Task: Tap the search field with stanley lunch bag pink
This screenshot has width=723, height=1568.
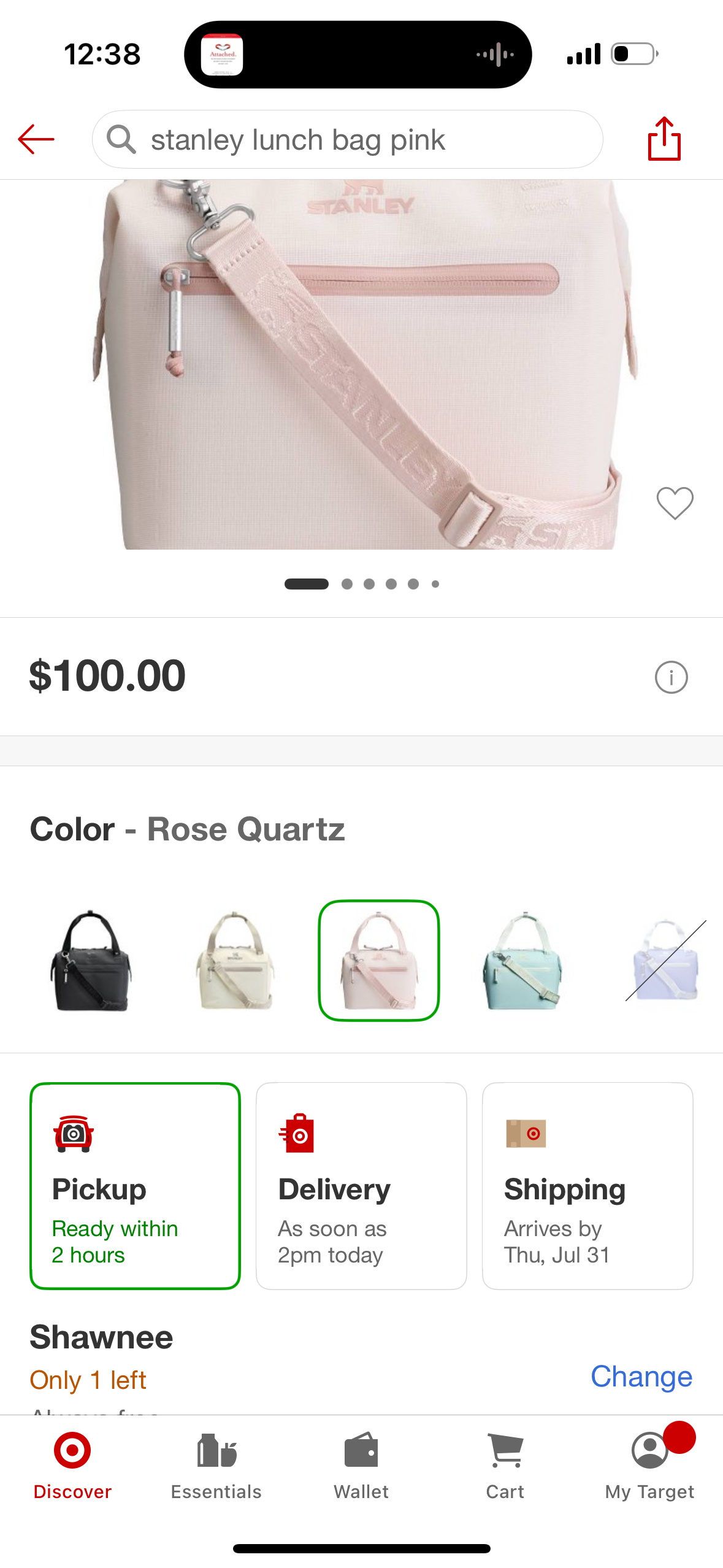Action: [x=347, y=140]
